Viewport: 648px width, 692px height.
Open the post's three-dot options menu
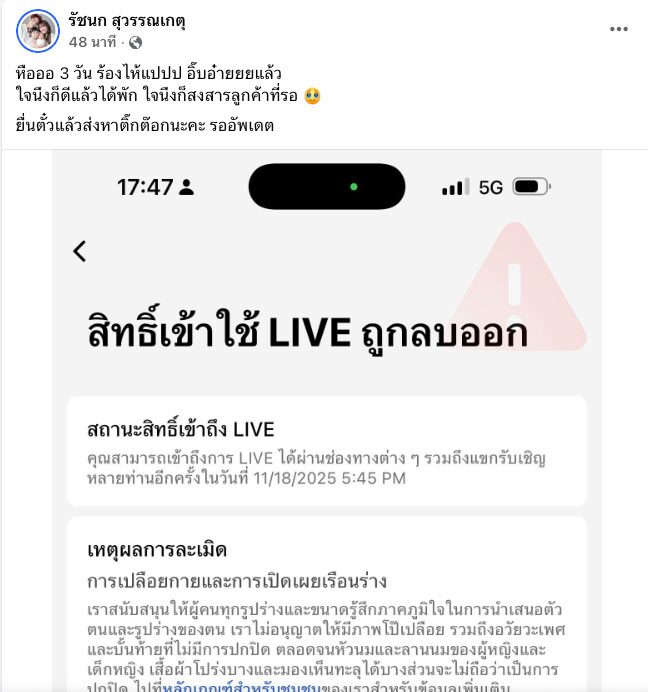pyautogui.click(x=618, y=30)
